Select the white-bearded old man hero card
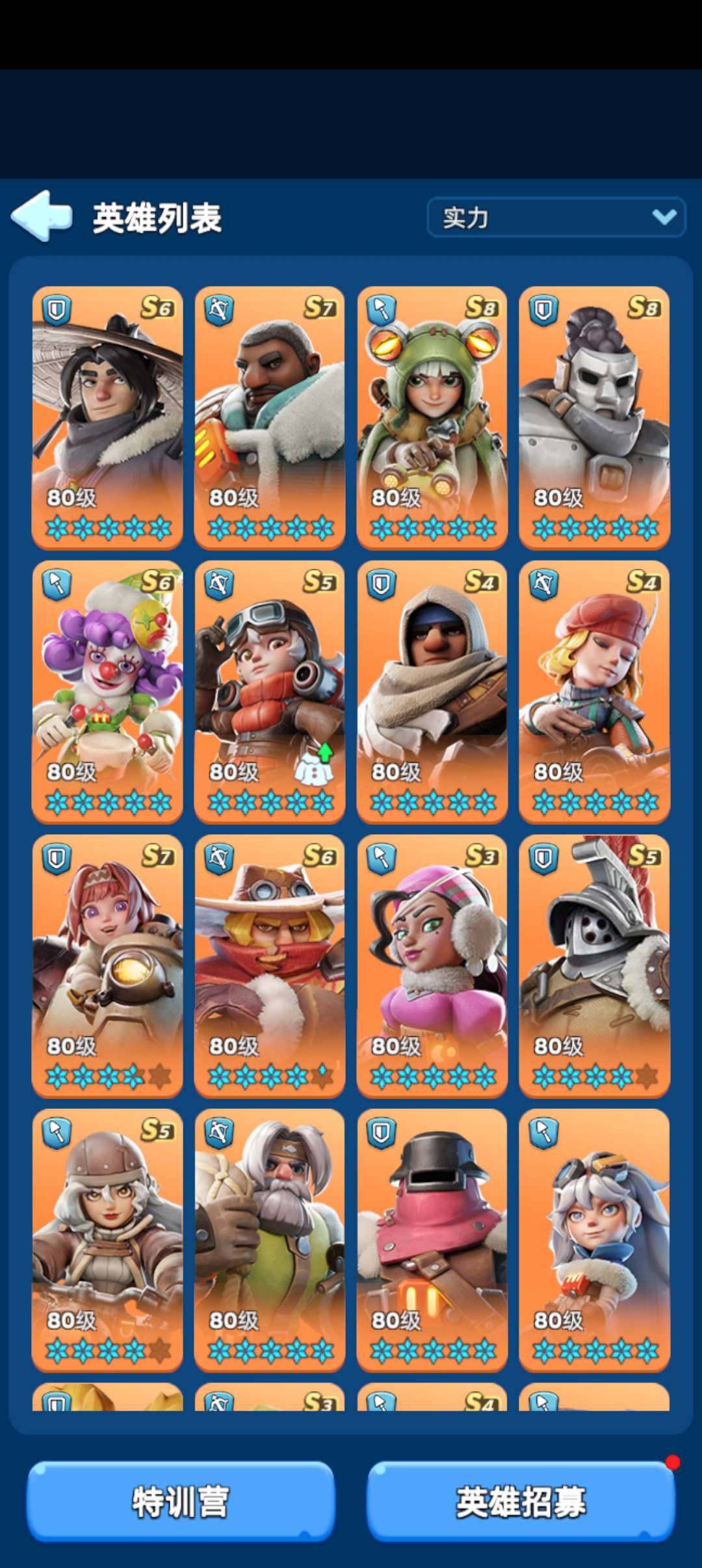Image resolution: width=702 pixels, height=1568 pixels. [269, 1239]
